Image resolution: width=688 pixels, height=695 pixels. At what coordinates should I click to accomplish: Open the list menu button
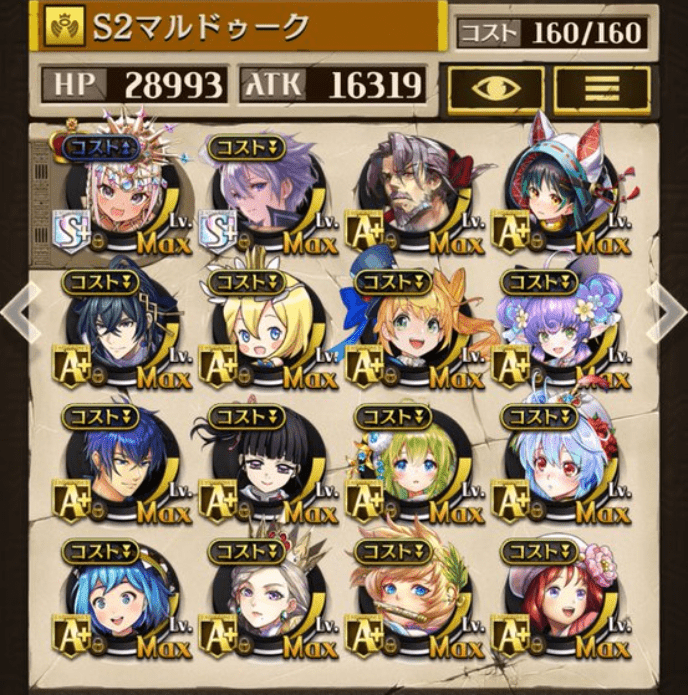pos(601,88)
